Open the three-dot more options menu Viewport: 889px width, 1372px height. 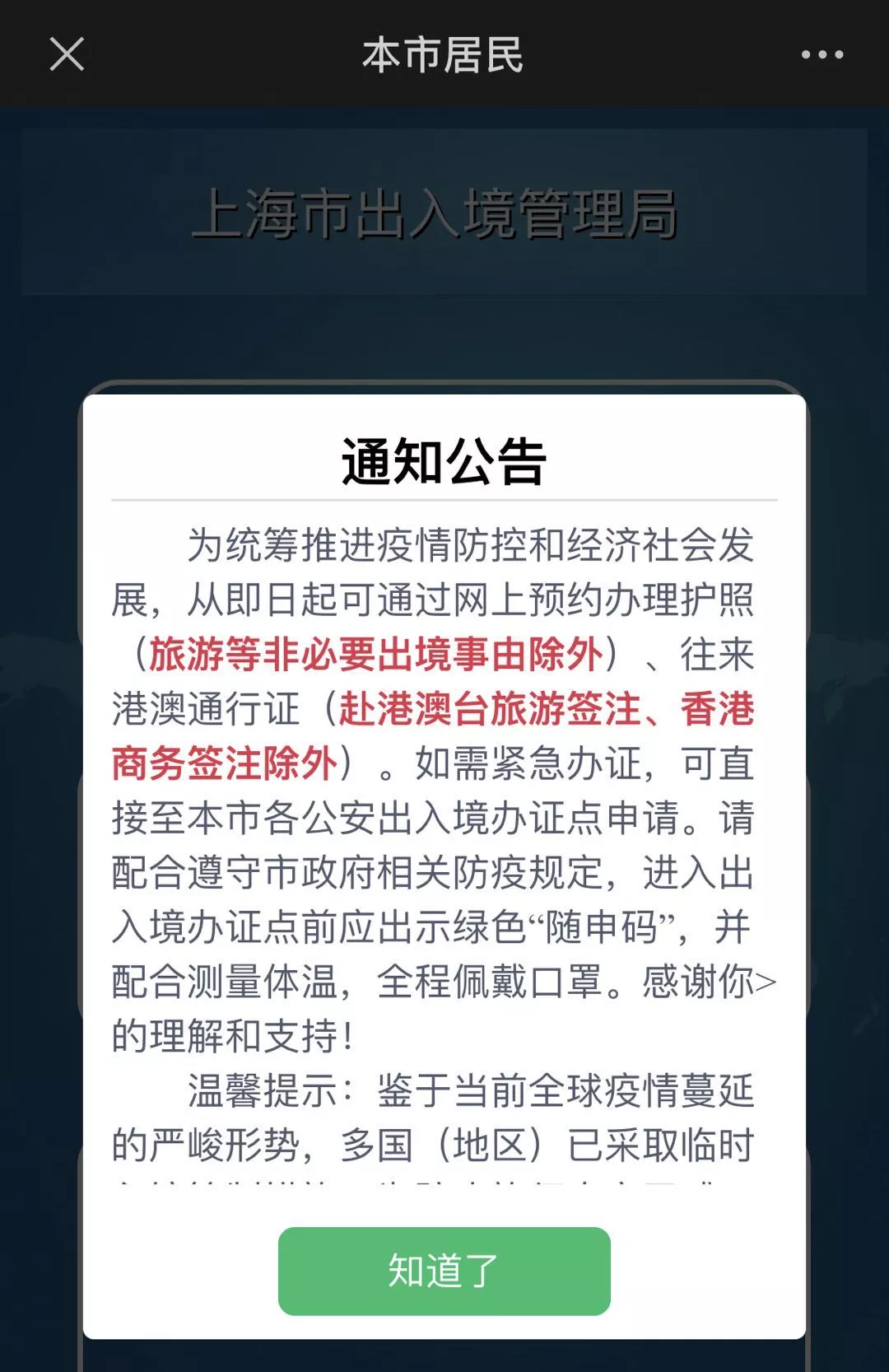(822, 54)
